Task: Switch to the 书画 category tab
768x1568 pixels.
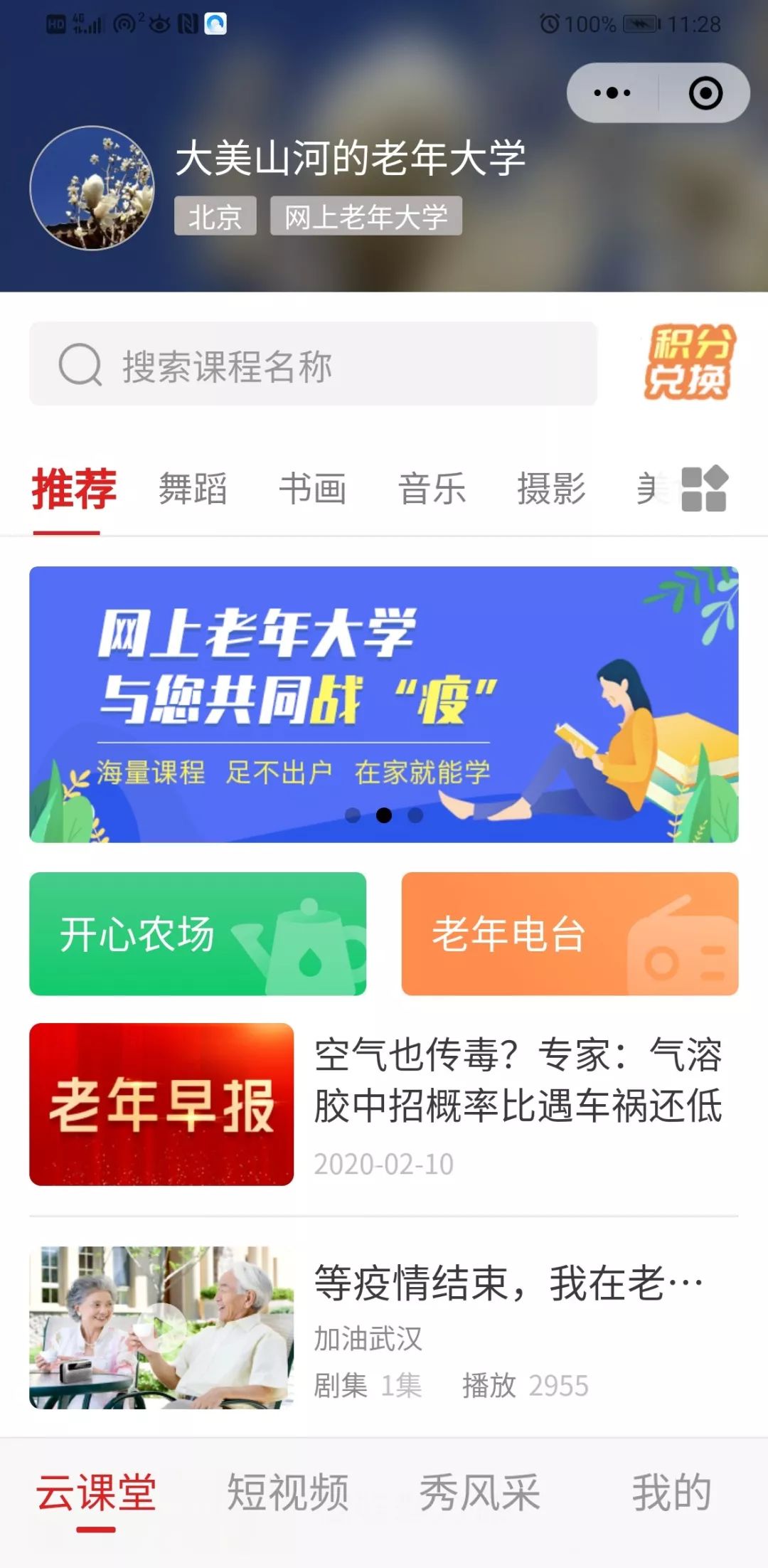Action: (313, 489)
